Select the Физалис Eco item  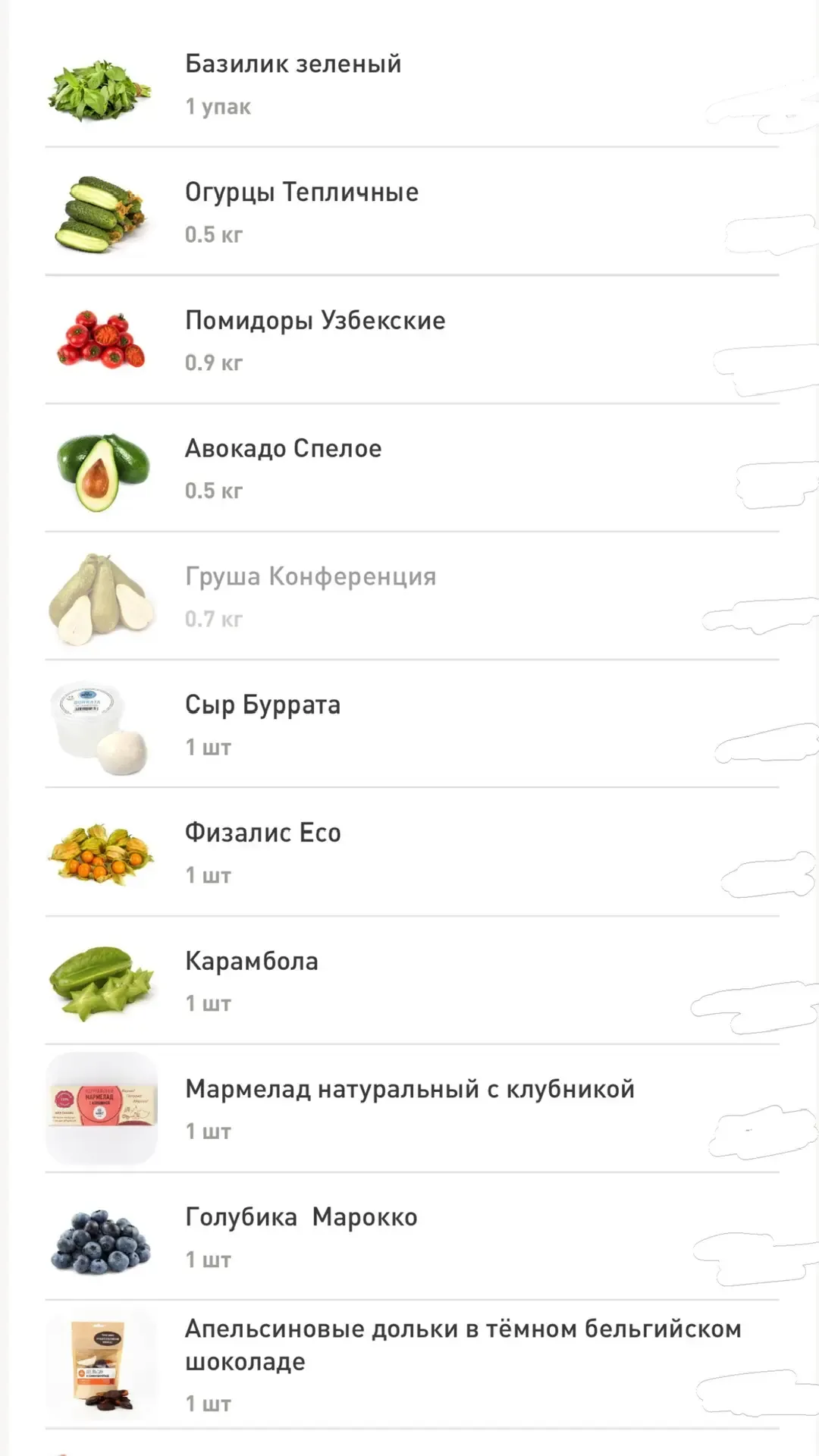coord(262,833)
